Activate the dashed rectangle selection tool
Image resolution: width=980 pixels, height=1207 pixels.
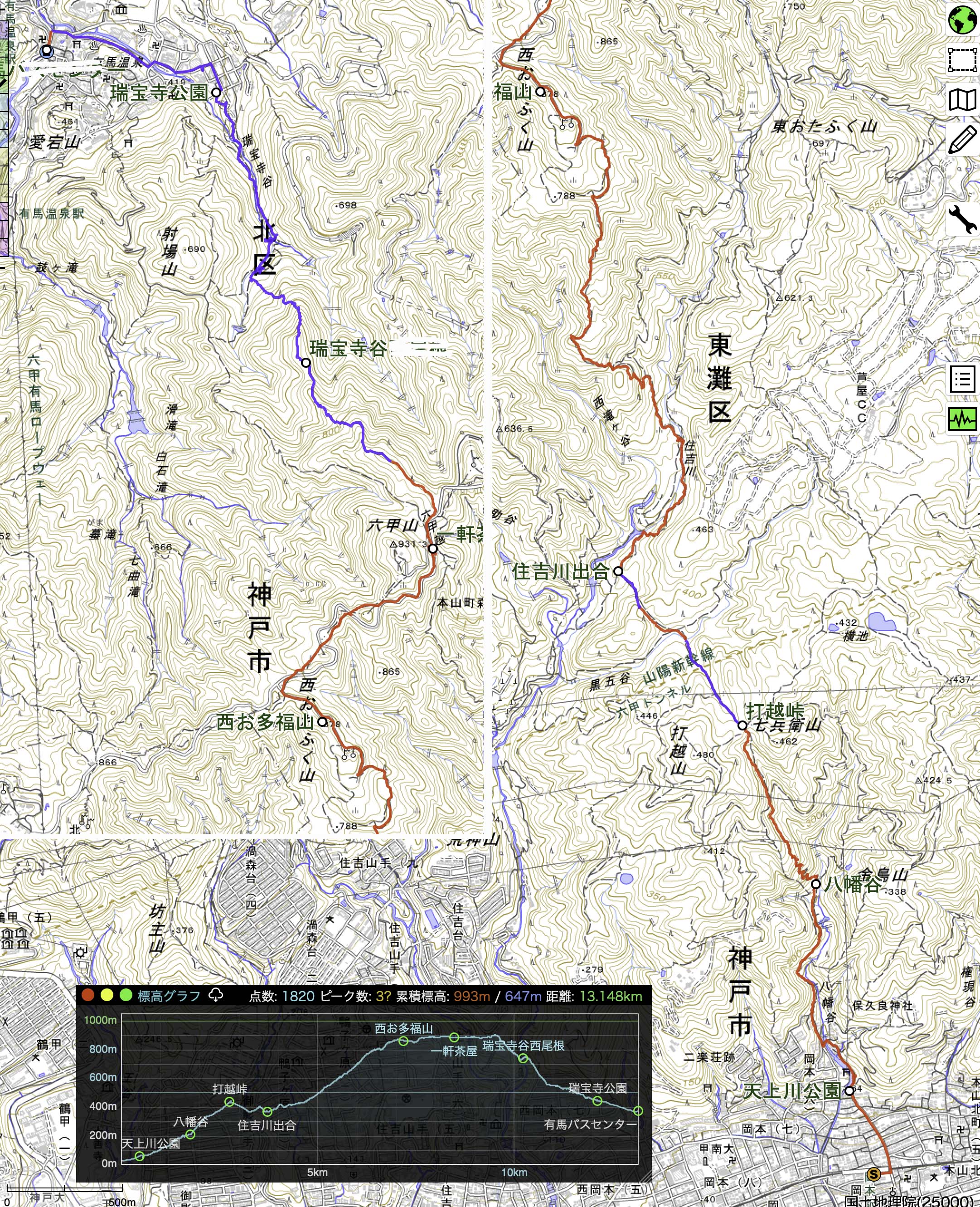click(x=962, y=60)
